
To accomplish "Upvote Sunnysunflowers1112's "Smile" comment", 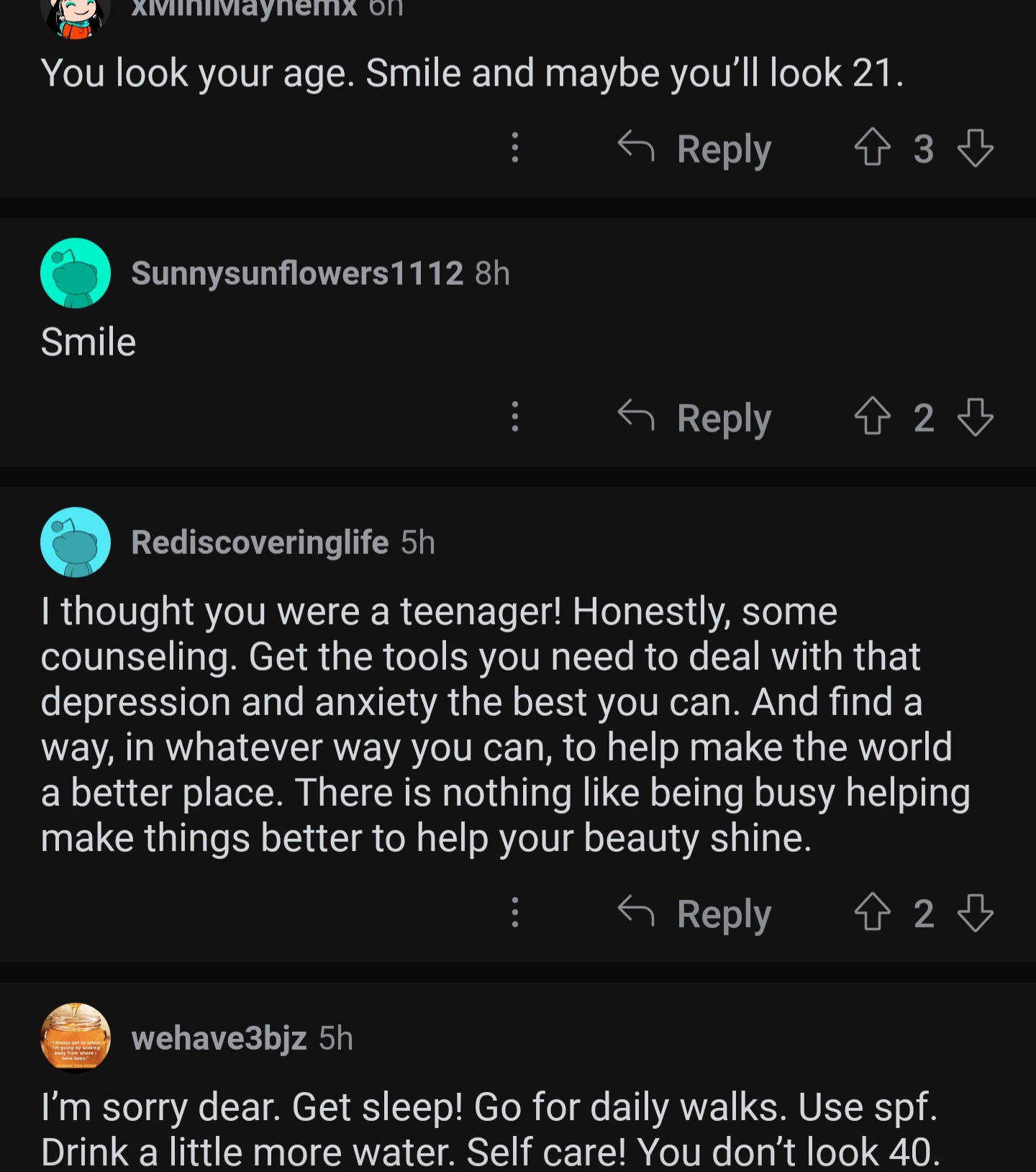I will tap(872, 417).
